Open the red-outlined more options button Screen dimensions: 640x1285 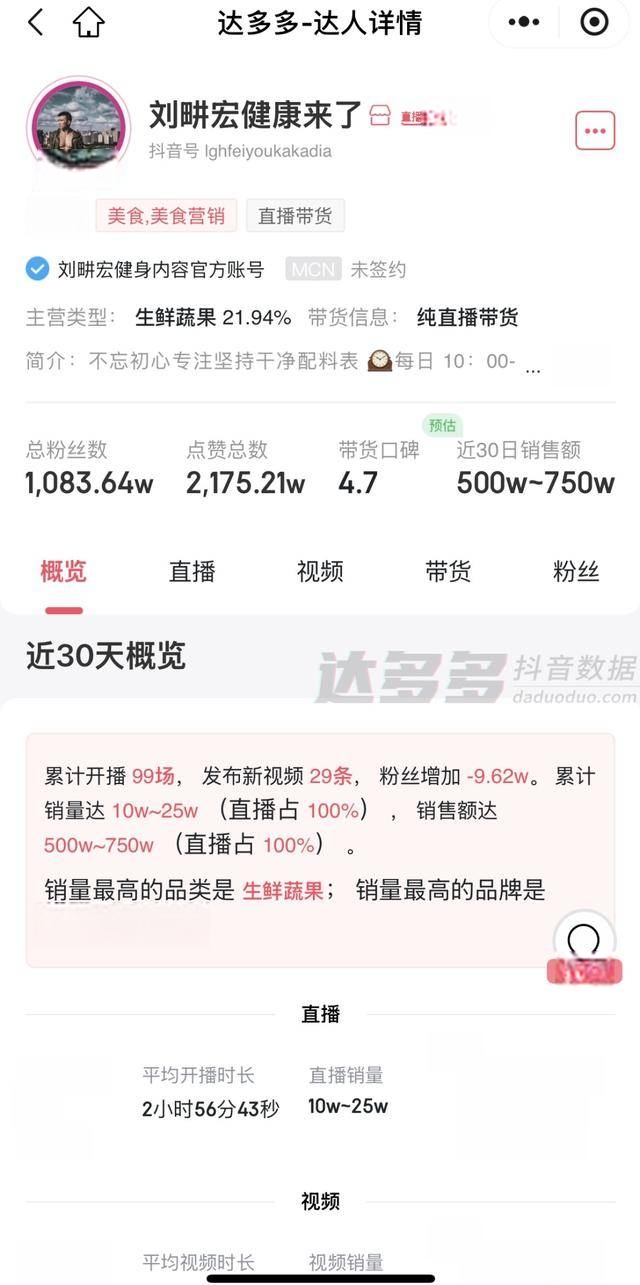(x=594, y=130)
